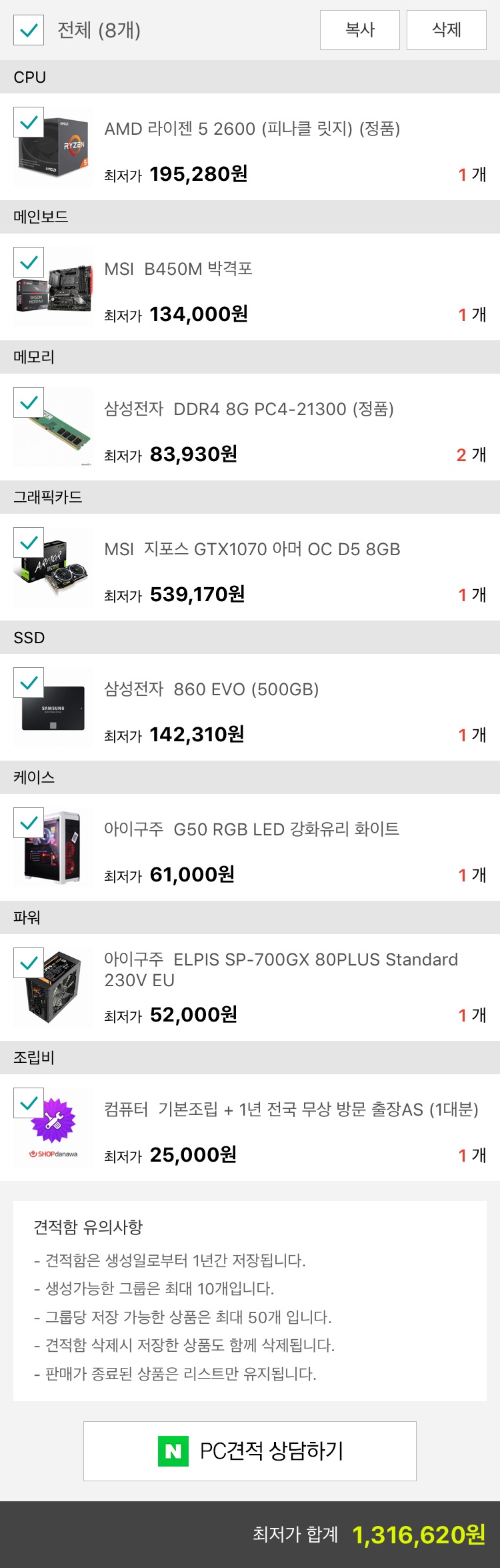Uncheck the 아이구주 G50 RGB case checkbox
Screen dimensions: 500x1568
[29, 823]
